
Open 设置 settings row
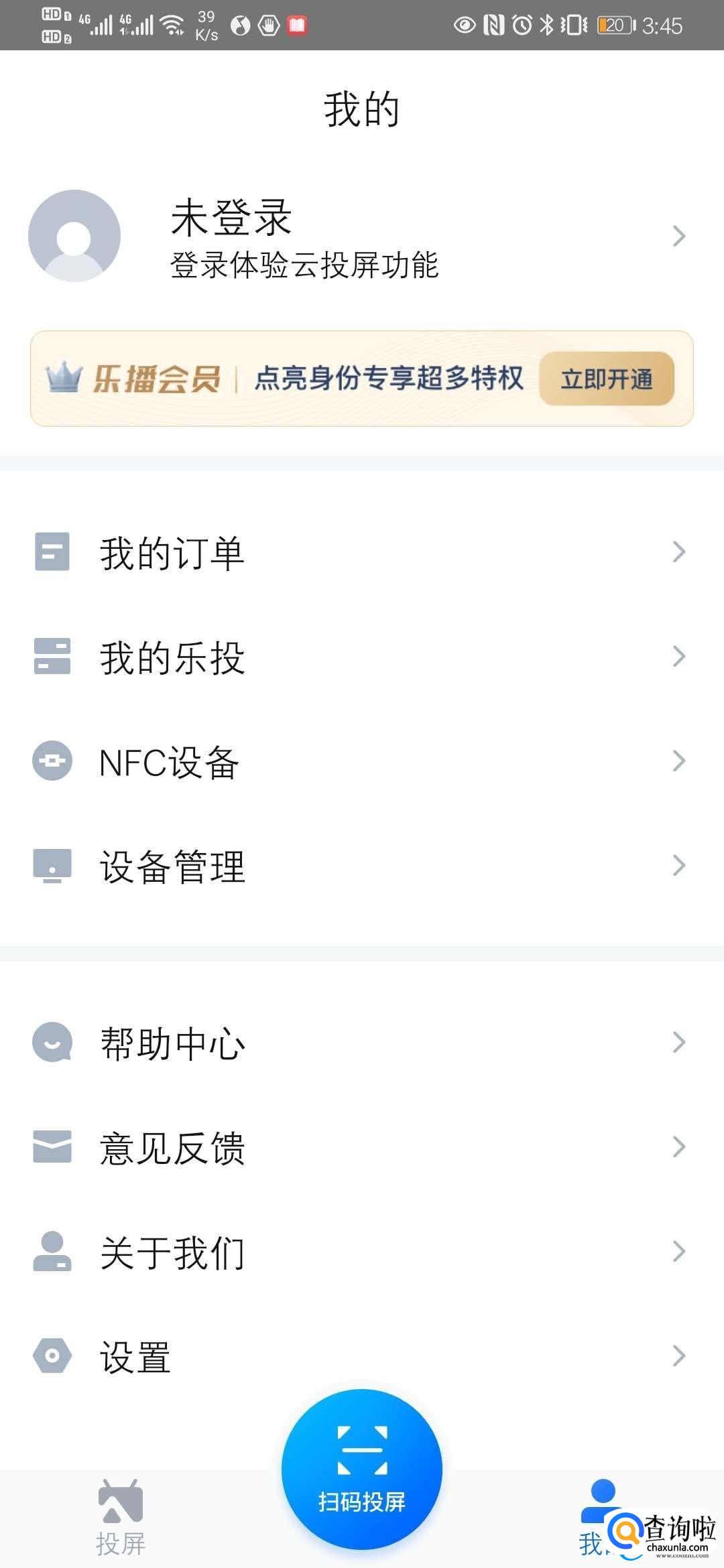pyautogui.click(x=362, y=1356)
